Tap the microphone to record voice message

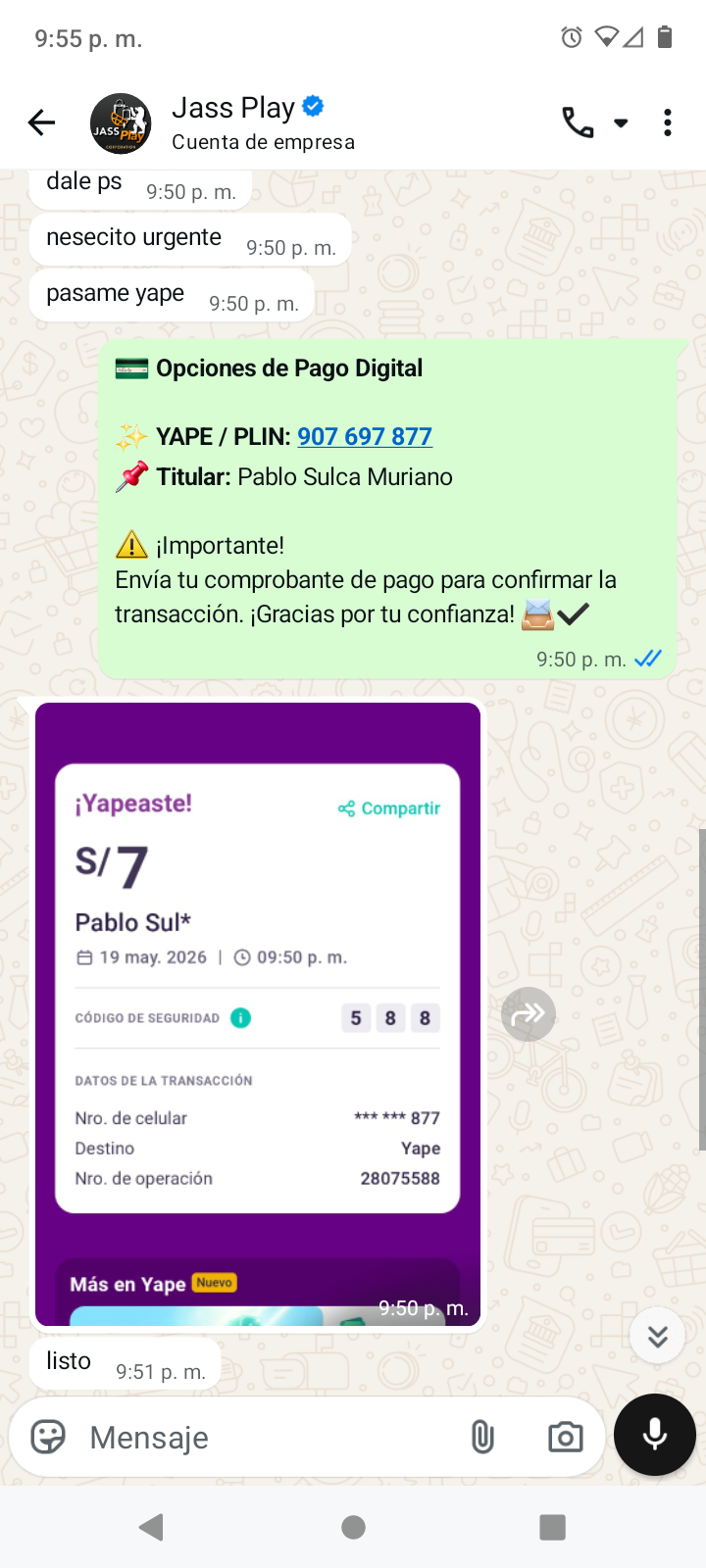[655, 1435]
